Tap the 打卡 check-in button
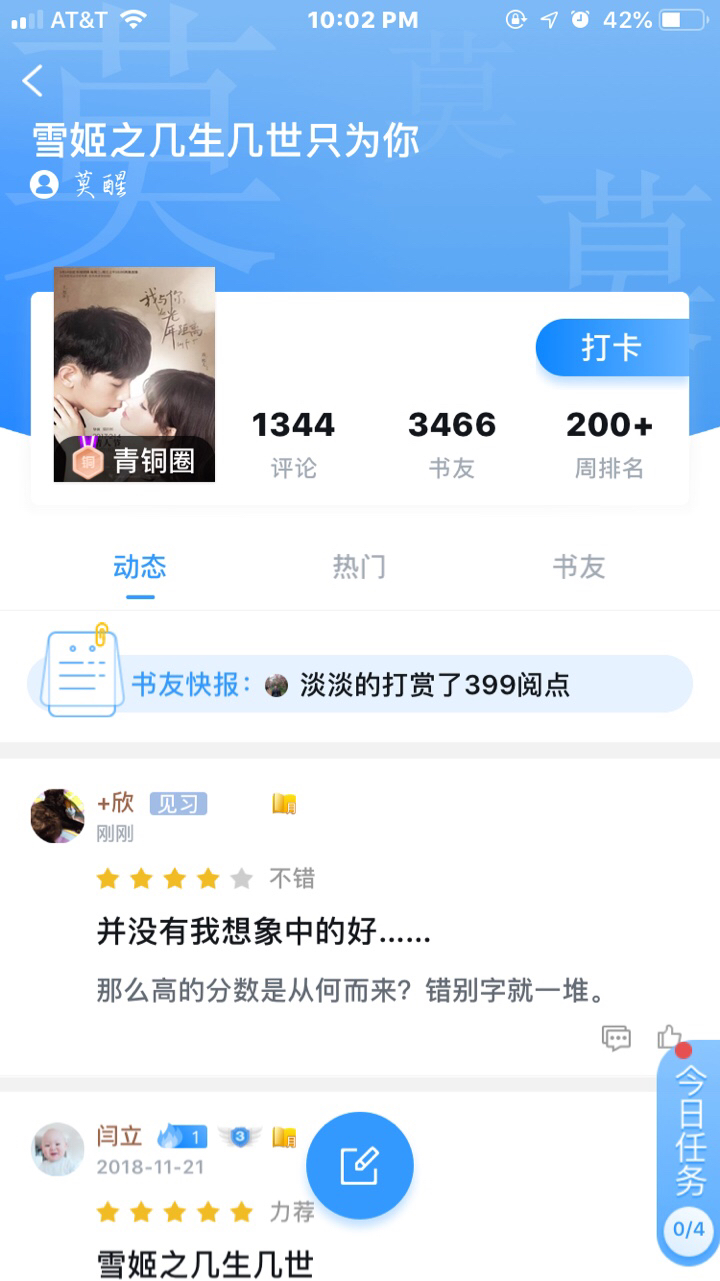Image resolution: width=720 pixels, height=1281 pixels. tap(611, 348)
